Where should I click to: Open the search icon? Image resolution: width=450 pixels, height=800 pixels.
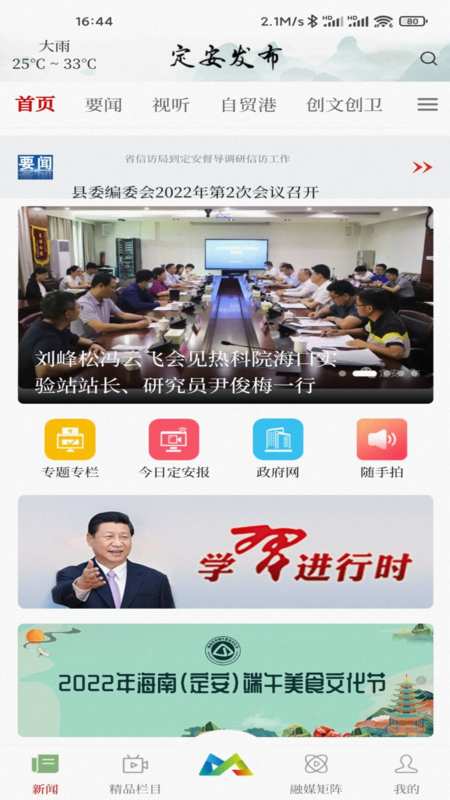tap(428, 59)
